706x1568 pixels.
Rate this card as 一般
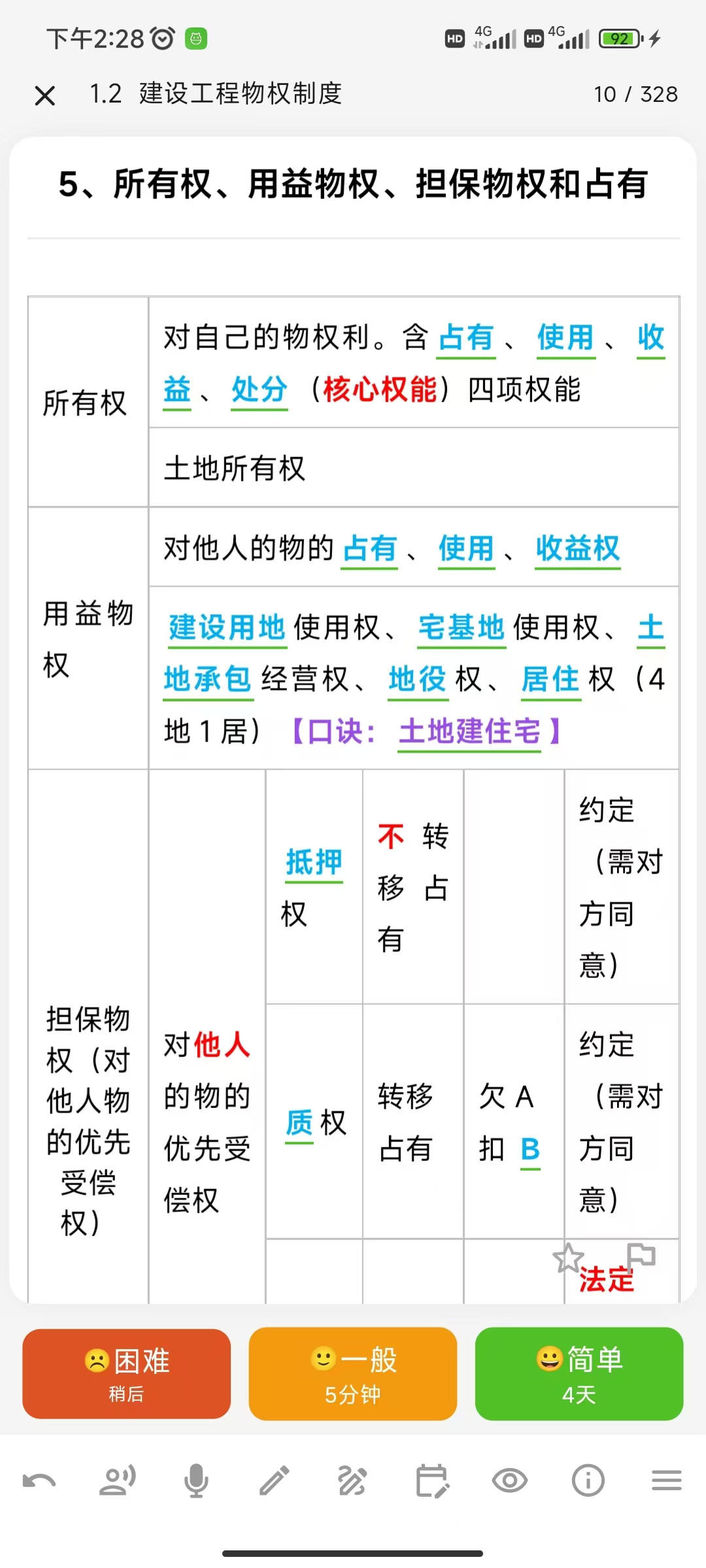[x=353, y=1373]
